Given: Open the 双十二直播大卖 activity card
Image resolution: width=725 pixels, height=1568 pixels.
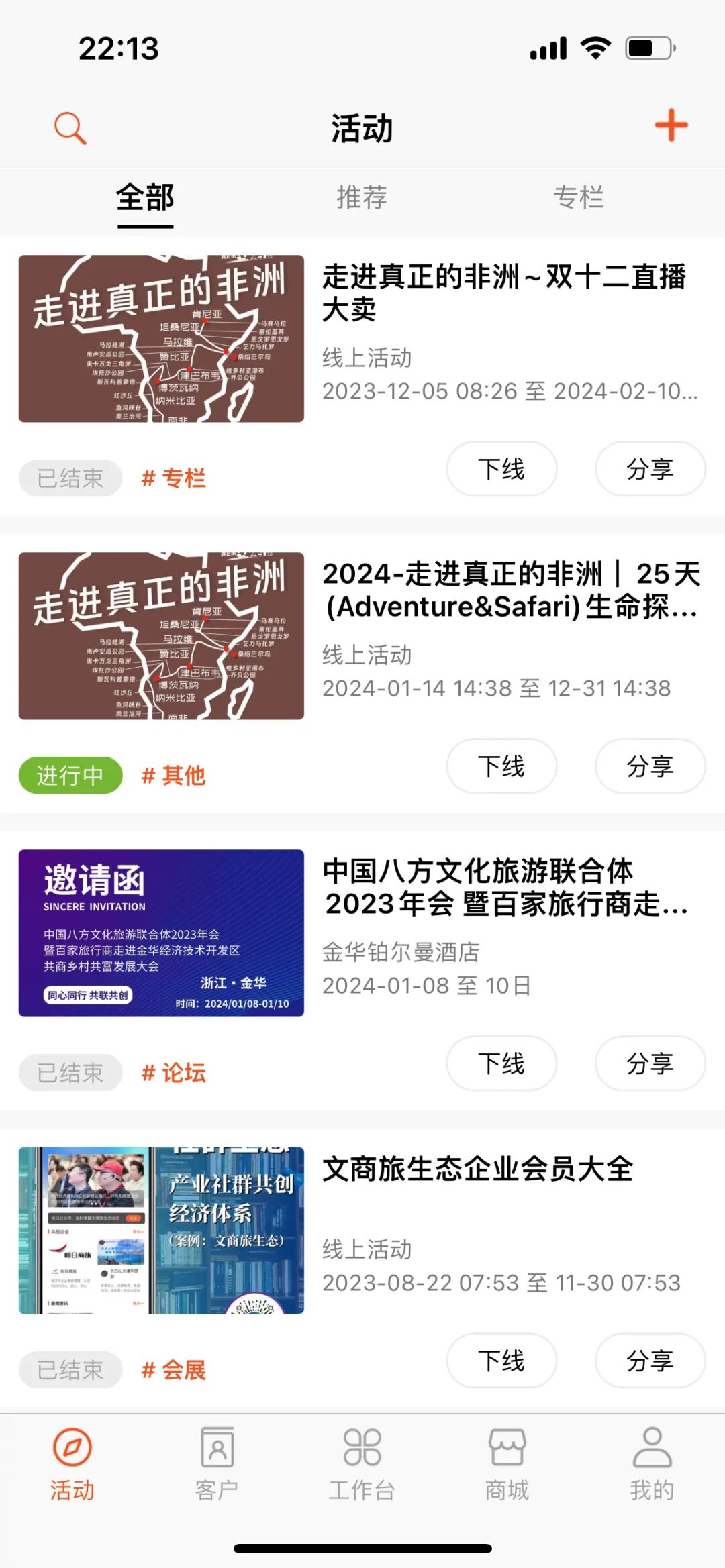Looking at the screenshot, I should [x=503, y=293].
